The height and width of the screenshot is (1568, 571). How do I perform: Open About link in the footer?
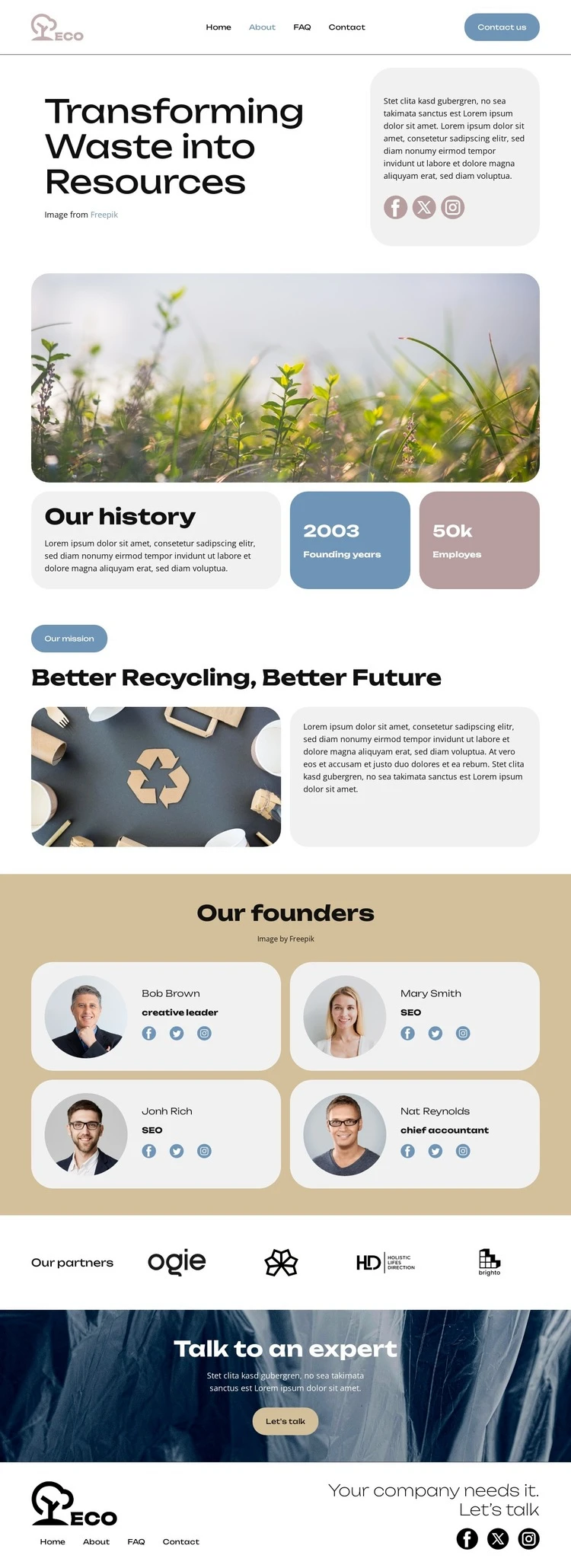(96, 1541)
